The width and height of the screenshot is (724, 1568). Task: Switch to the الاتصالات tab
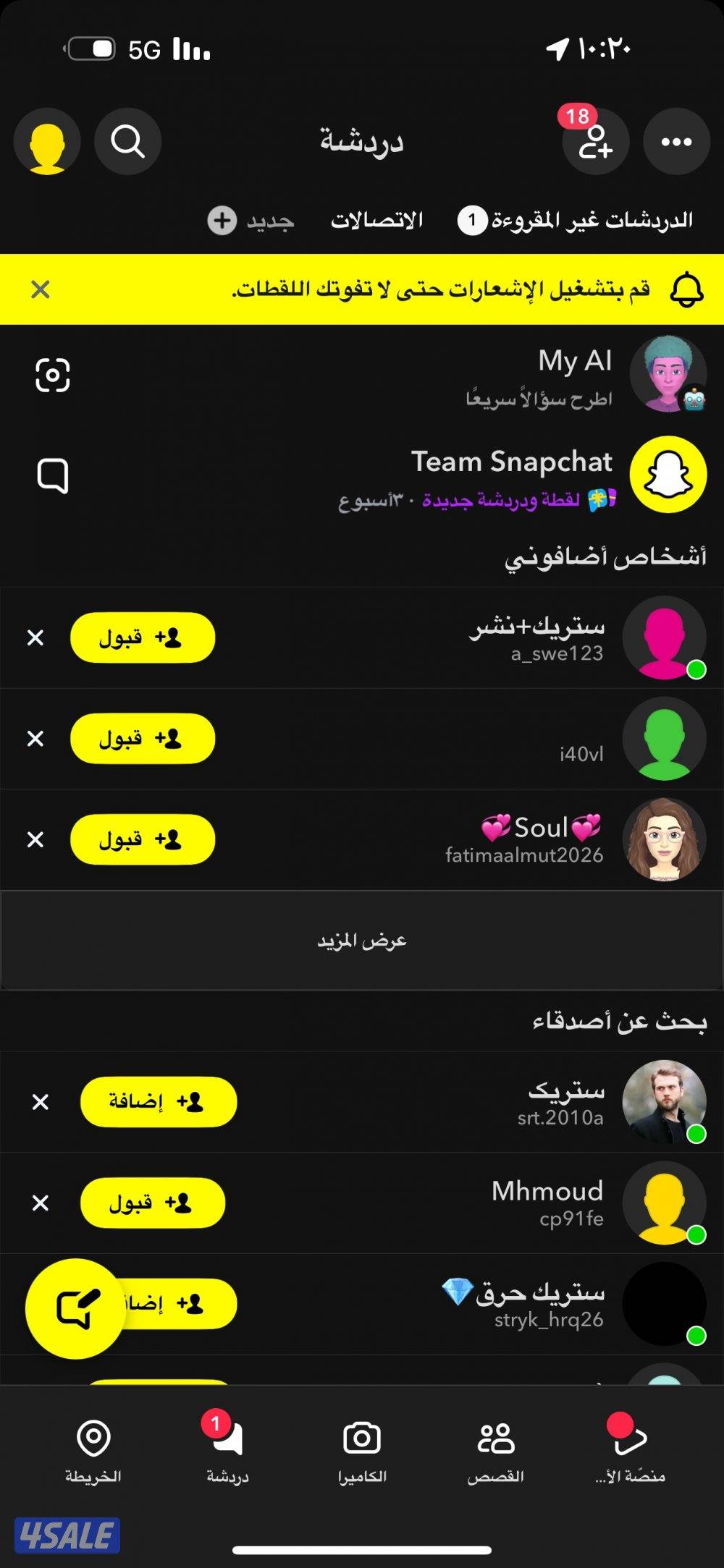[377, 219]
